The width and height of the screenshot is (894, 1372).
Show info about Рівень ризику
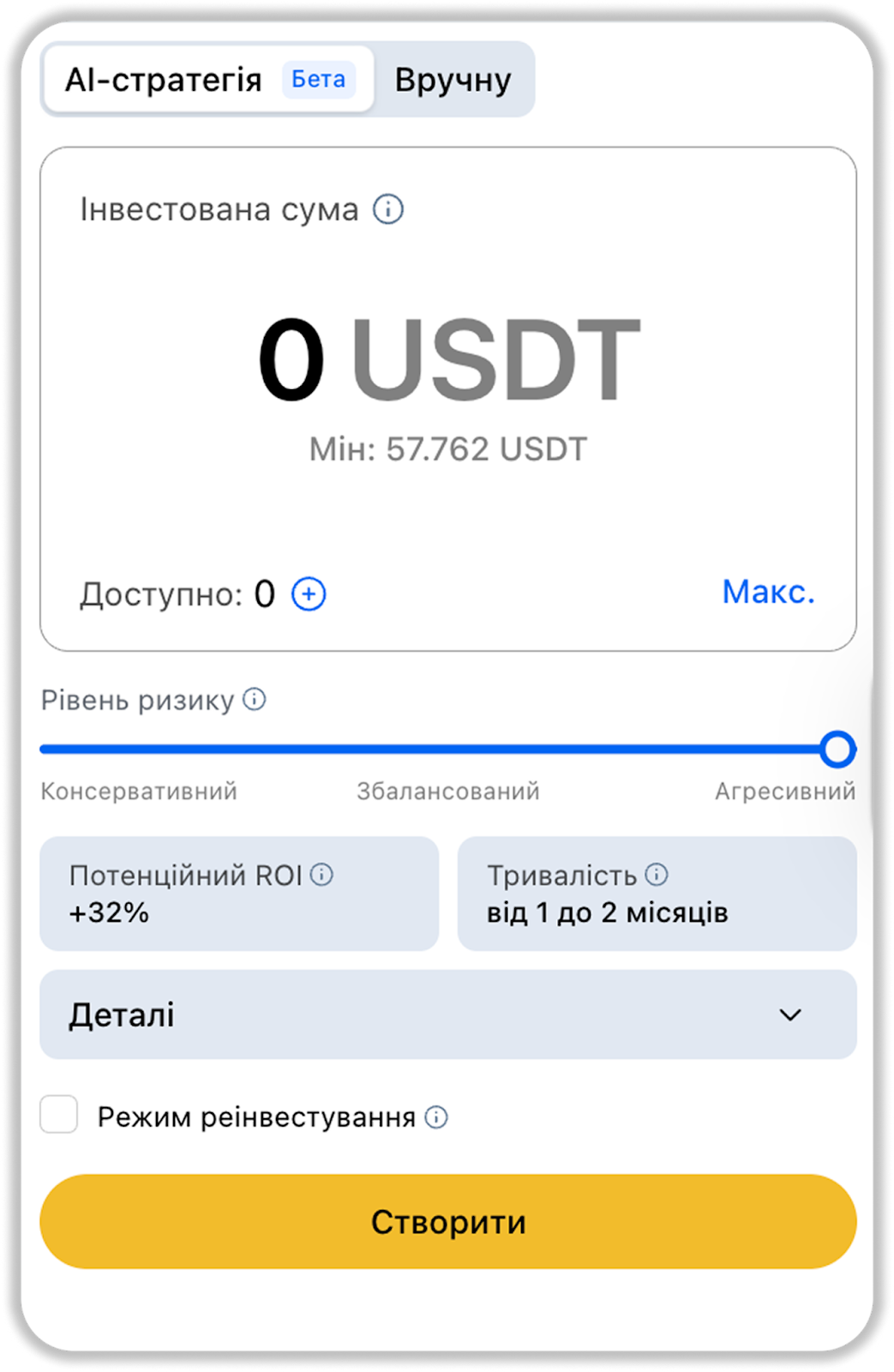coord(255,700)
